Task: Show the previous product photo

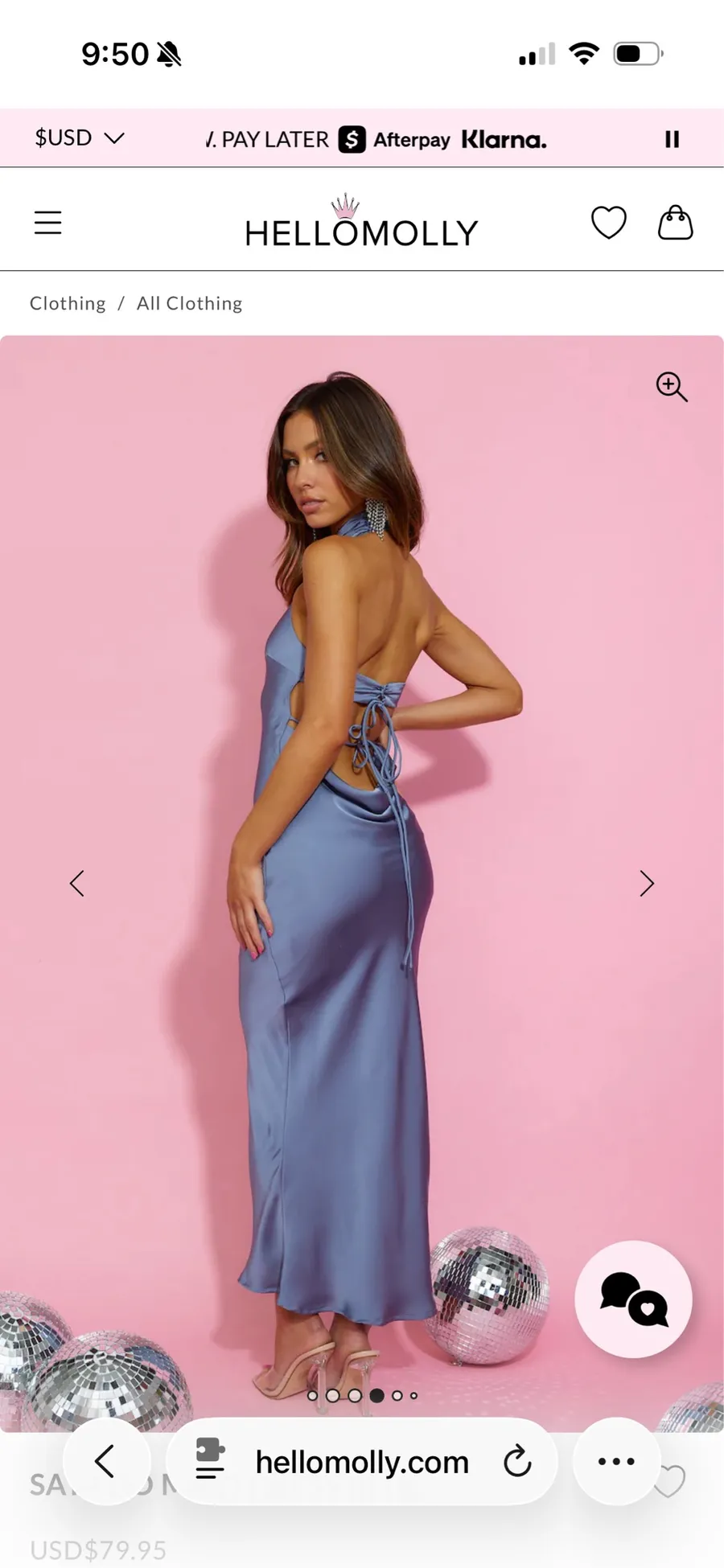Action: click(77, 884)
